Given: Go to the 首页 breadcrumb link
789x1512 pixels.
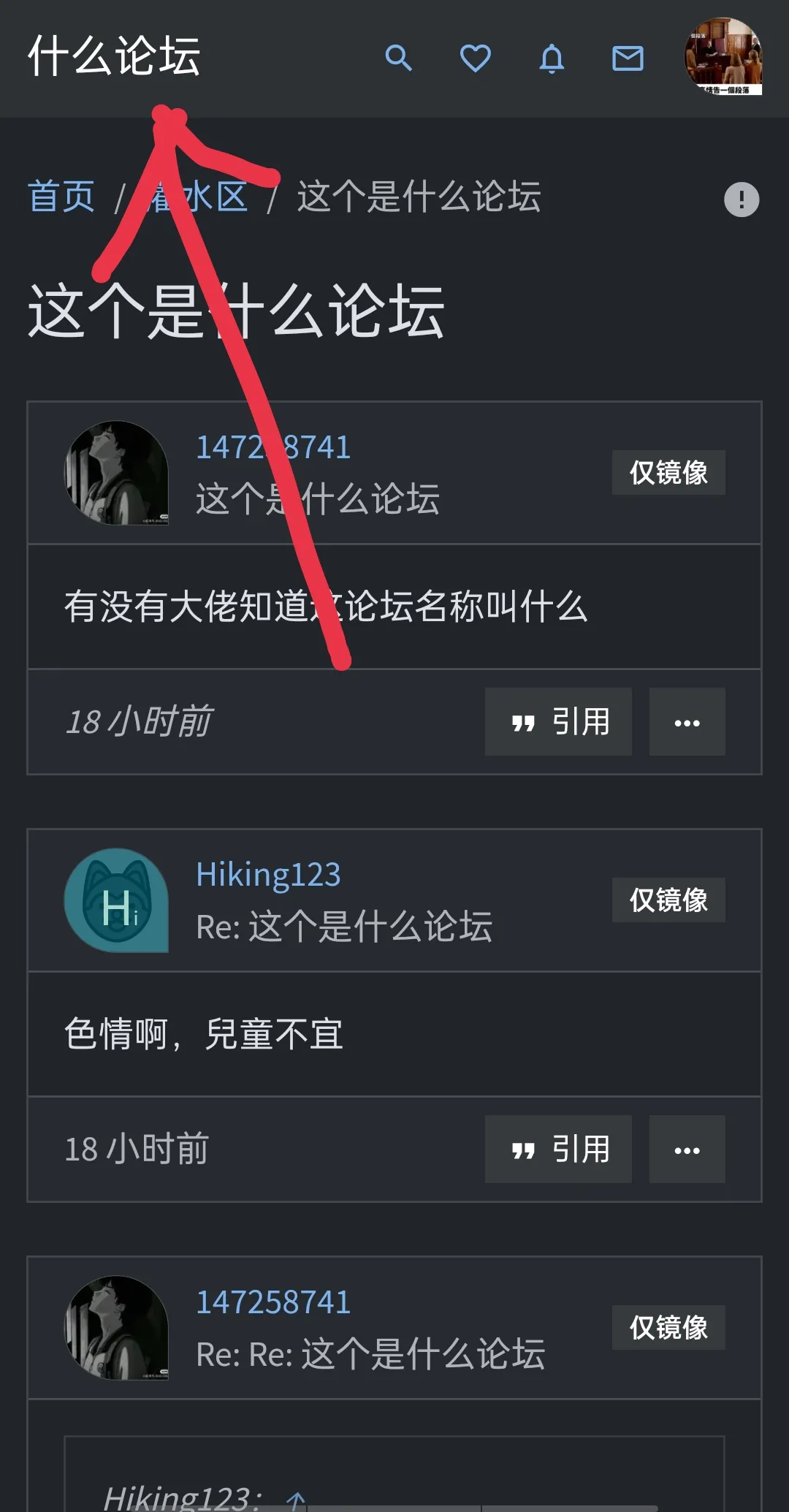Looking at the screenshot, I should (61, 197).
